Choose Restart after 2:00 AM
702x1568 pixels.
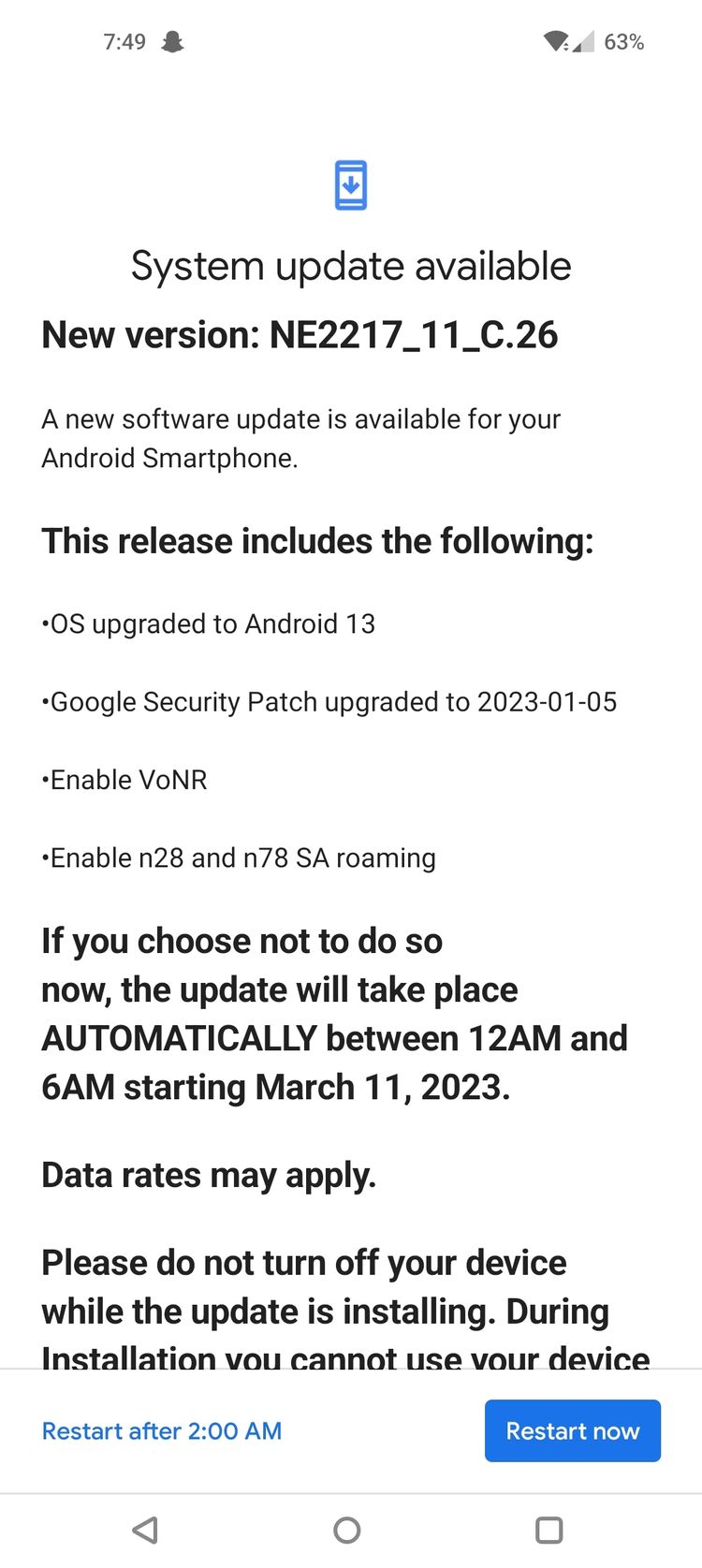click(162, 1430)
